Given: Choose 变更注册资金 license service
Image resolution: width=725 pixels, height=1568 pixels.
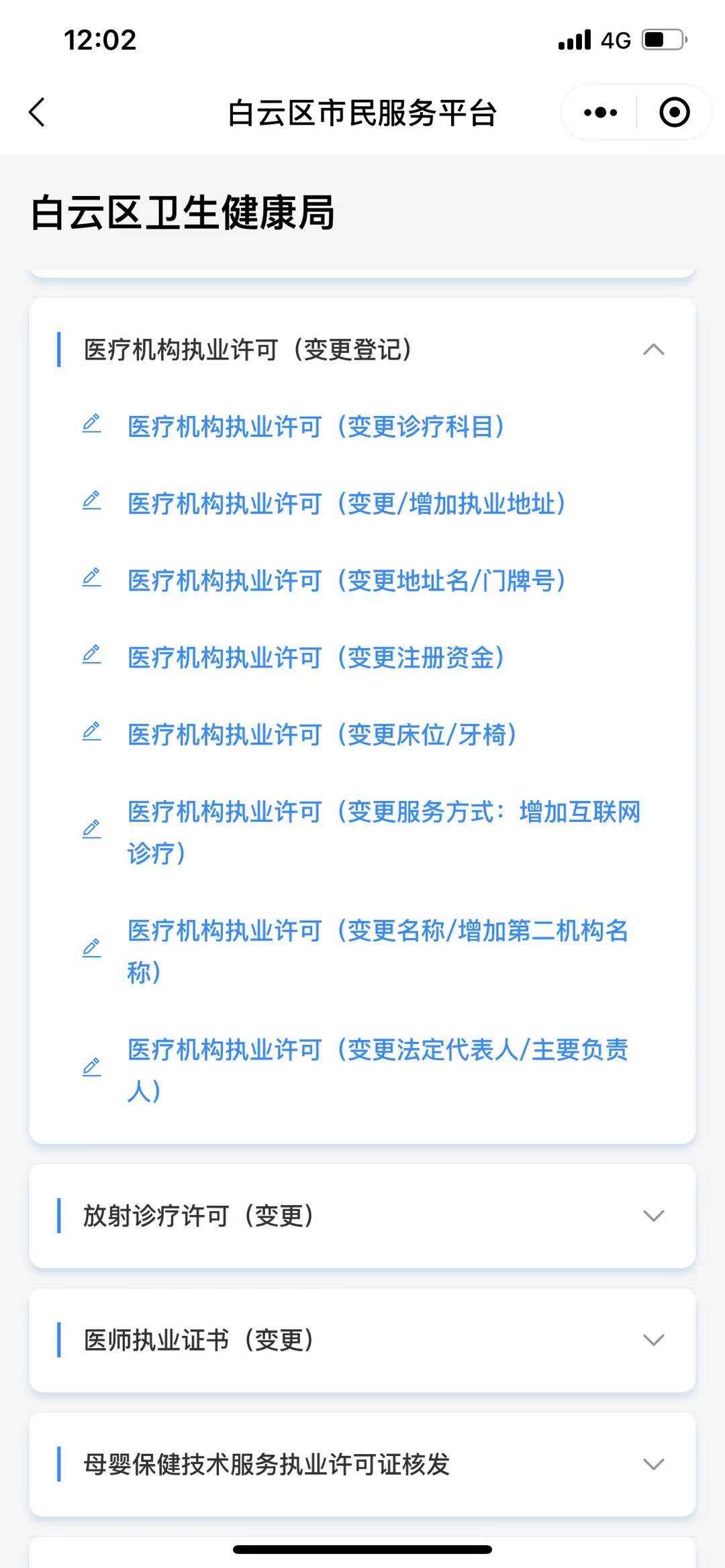Looking at the screenshot, I should click(316, 658).
